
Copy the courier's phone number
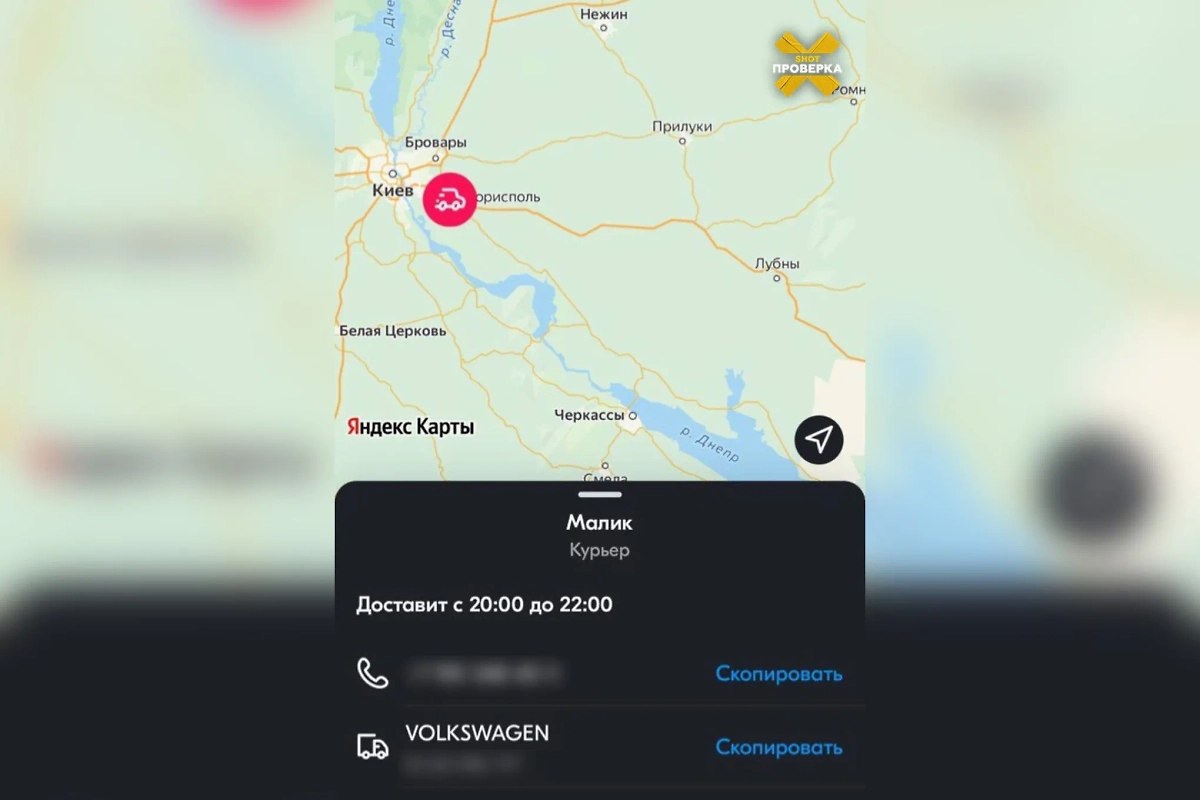[x=778, y=674]
